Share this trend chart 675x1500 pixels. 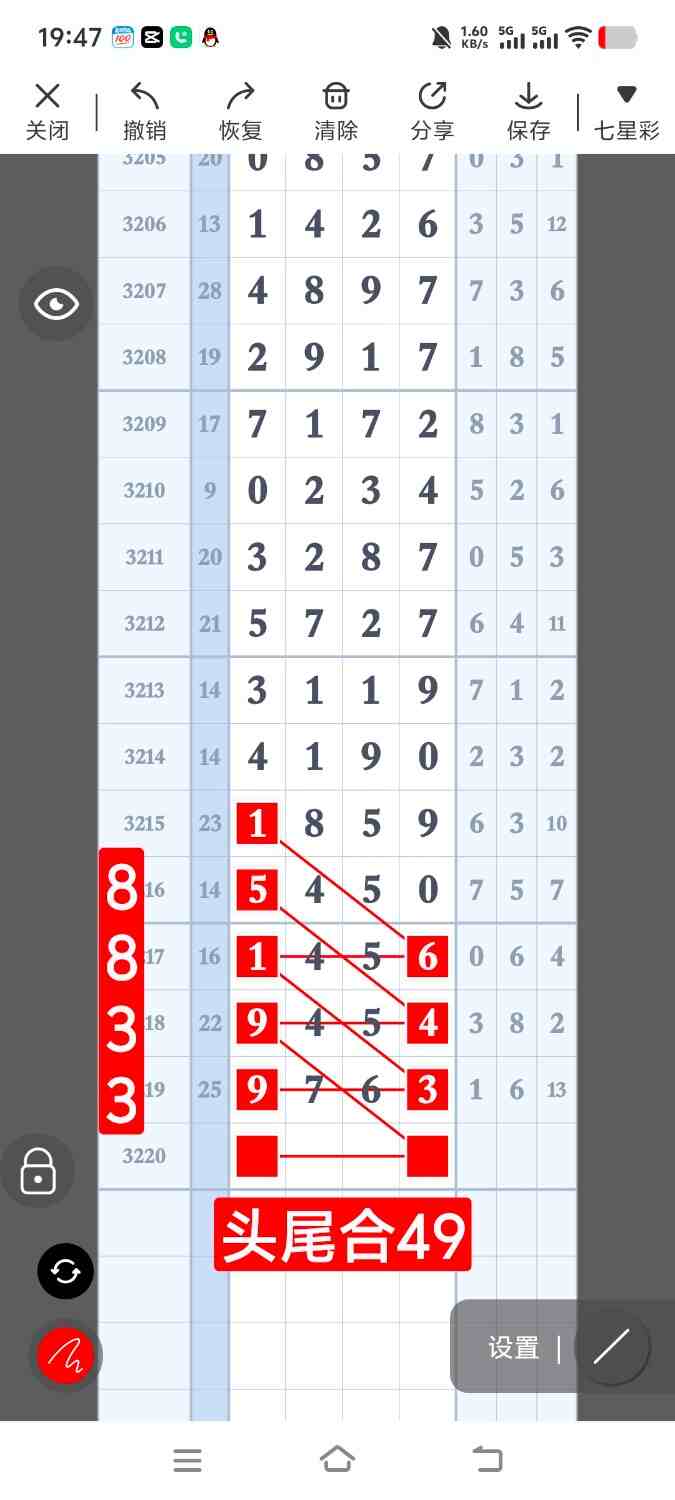[x=432, y=111]
